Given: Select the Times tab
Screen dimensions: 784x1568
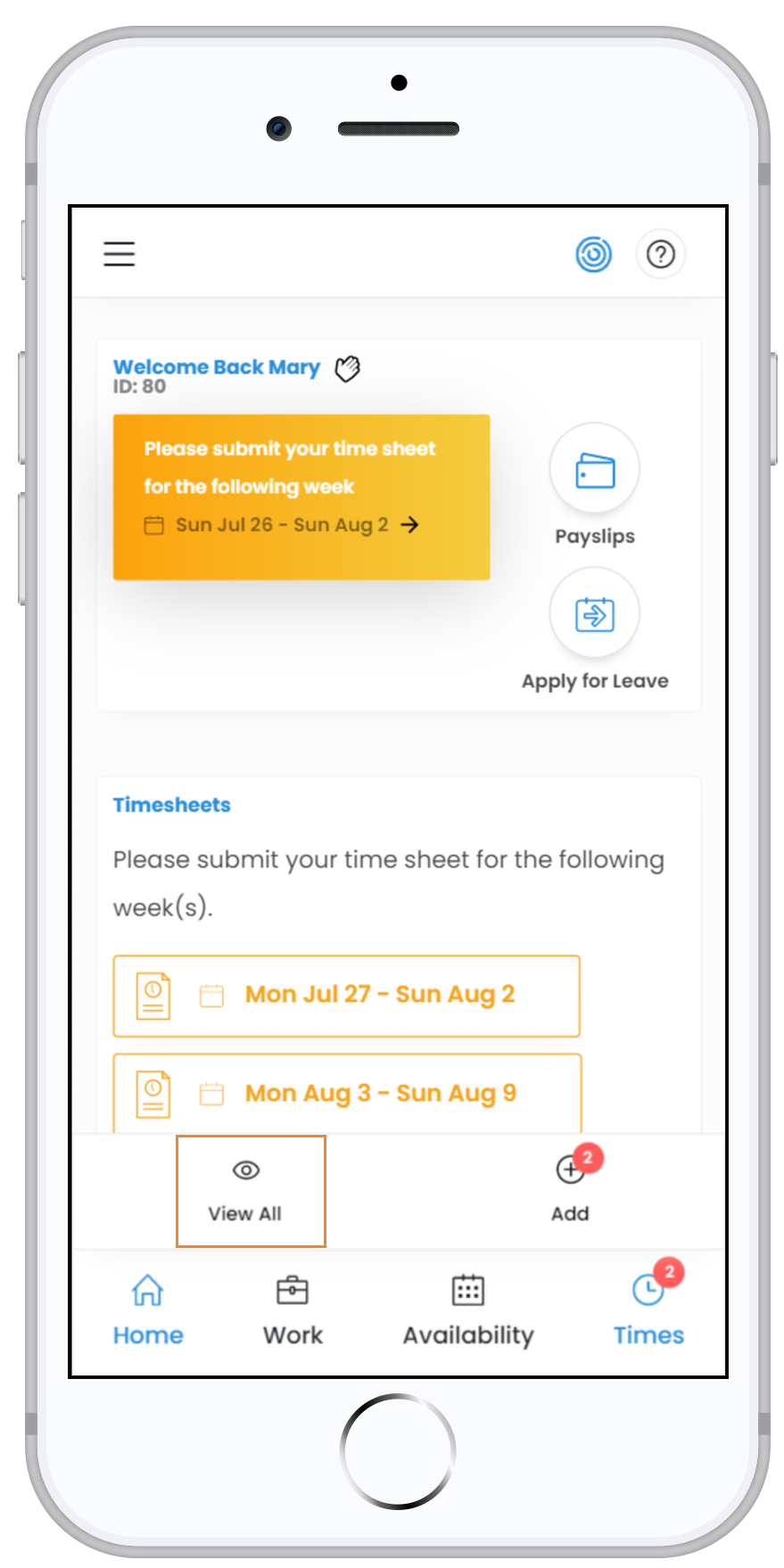Looking at the screenshot, I should point(648,1309).
